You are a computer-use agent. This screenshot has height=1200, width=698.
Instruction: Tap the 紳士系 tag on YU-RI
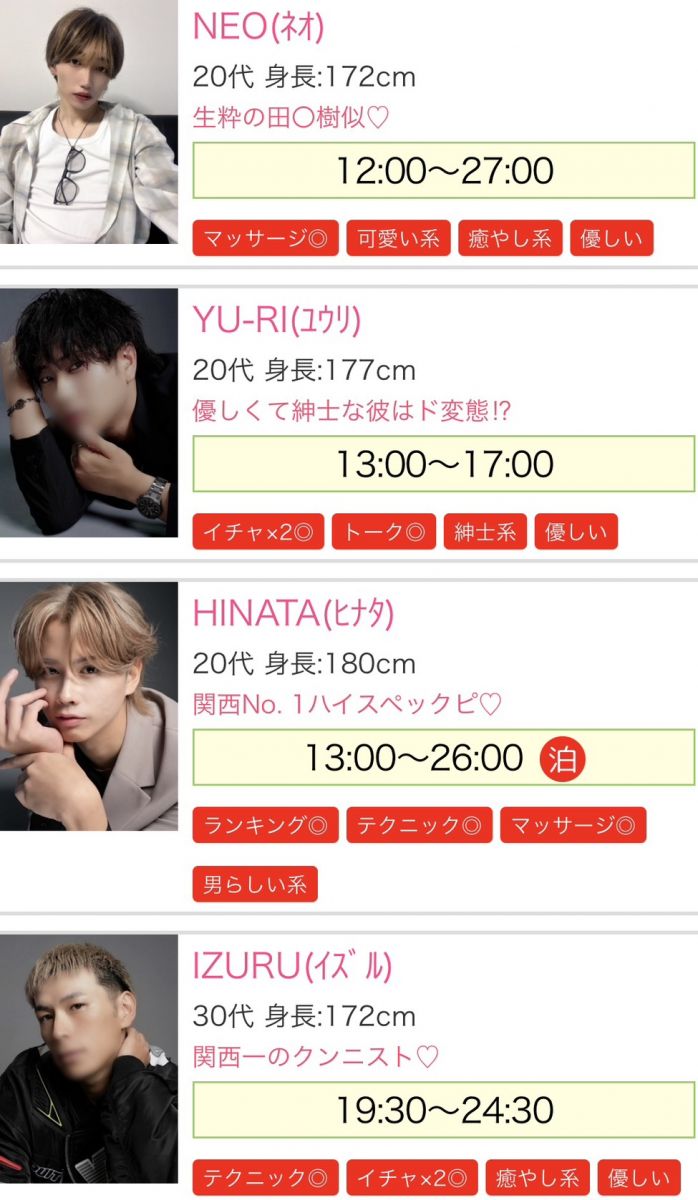pyautogui.click(x=485, y=532)
